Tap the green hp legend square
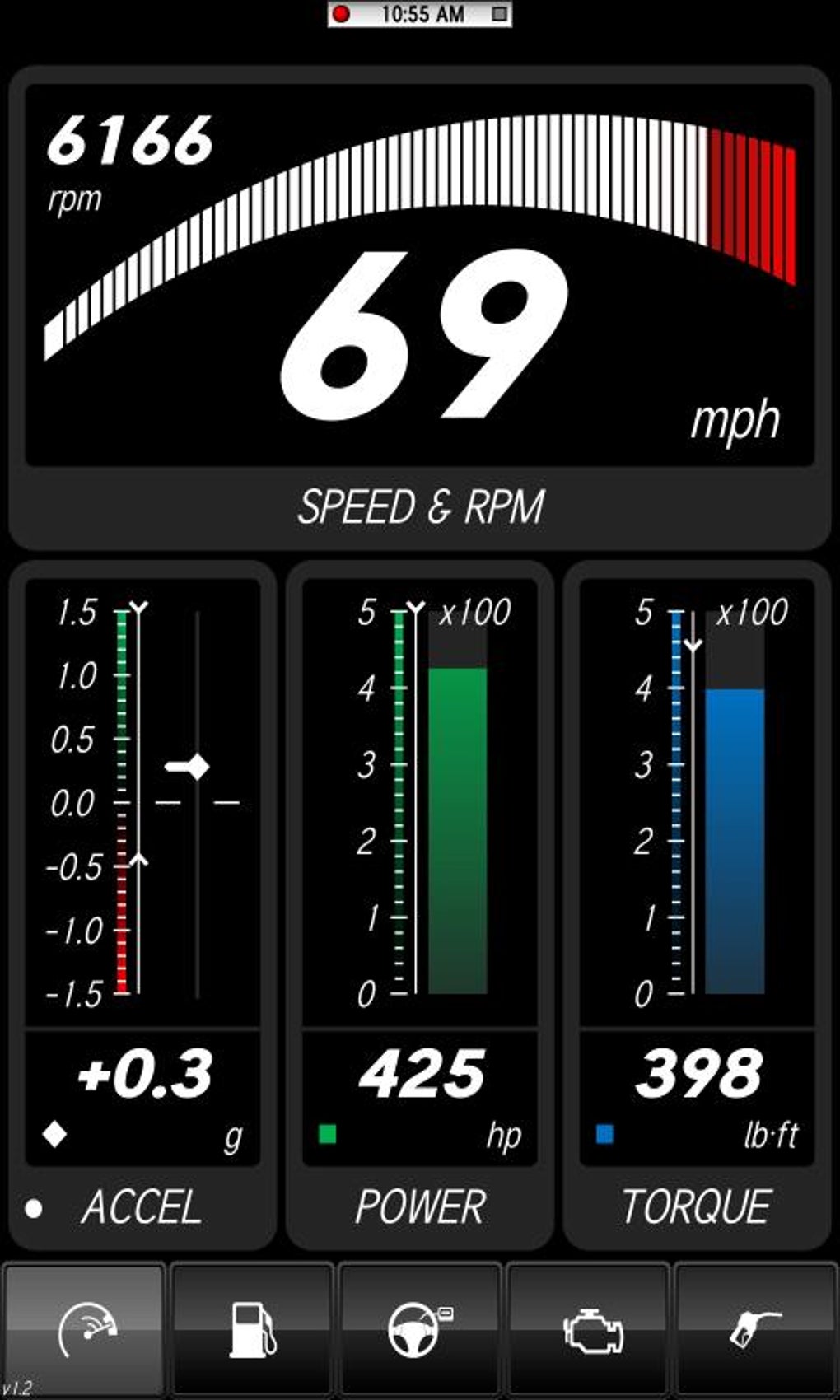Viewport: 840px width, 1400px height. pos(328,1133)
